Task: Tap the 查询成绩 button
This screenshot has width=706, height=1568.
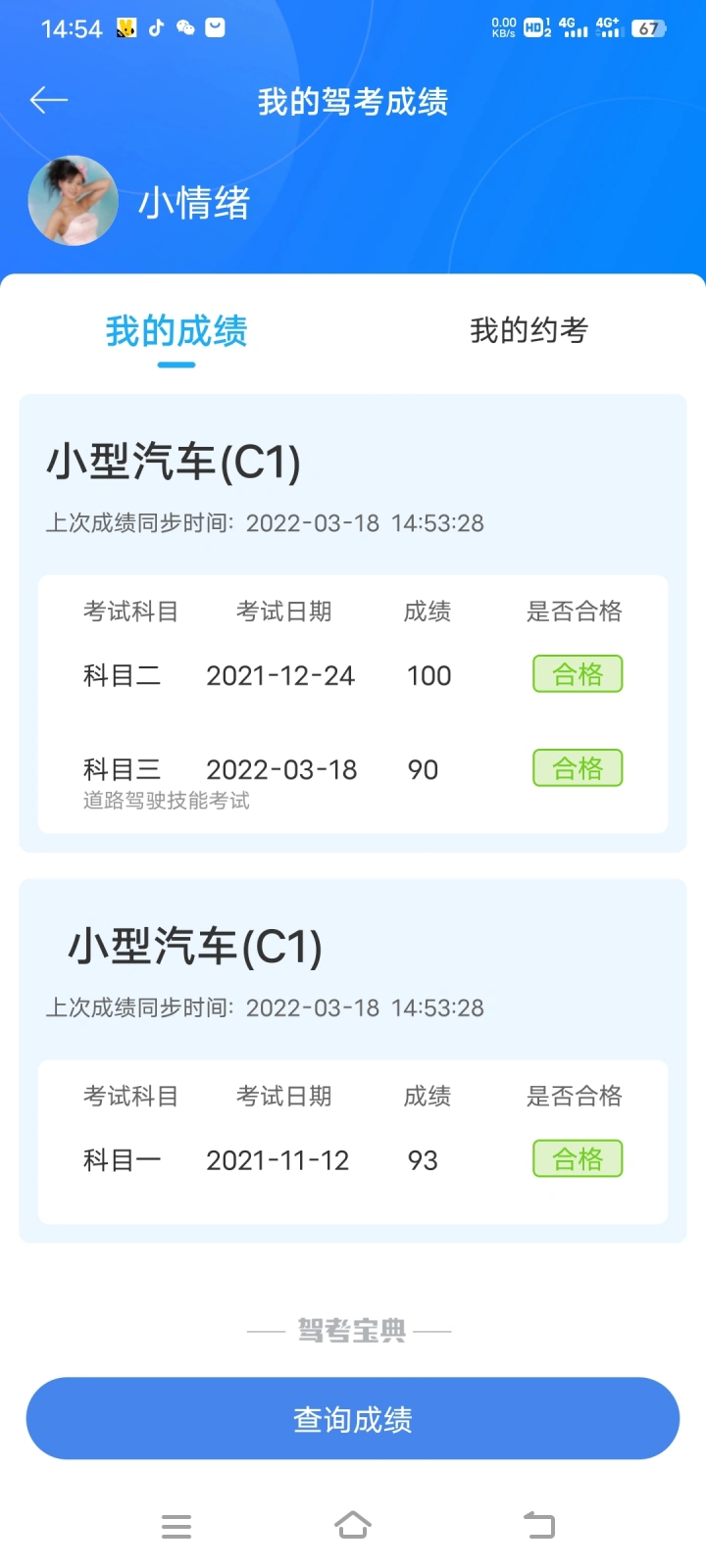Action: (x=353, y=1418)
